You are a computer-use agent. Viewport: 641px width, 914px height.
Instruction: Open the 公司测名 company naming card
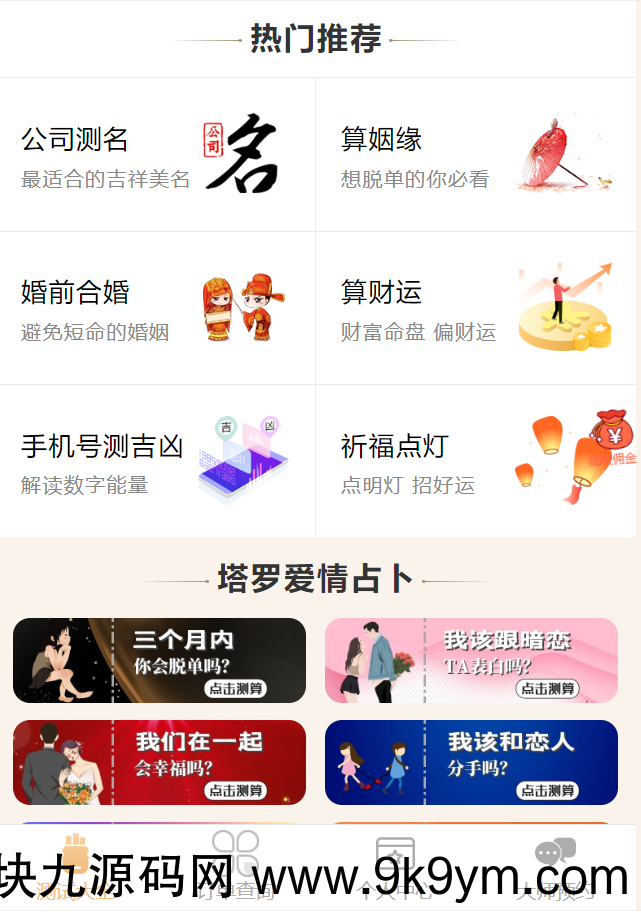click(157, 155)
